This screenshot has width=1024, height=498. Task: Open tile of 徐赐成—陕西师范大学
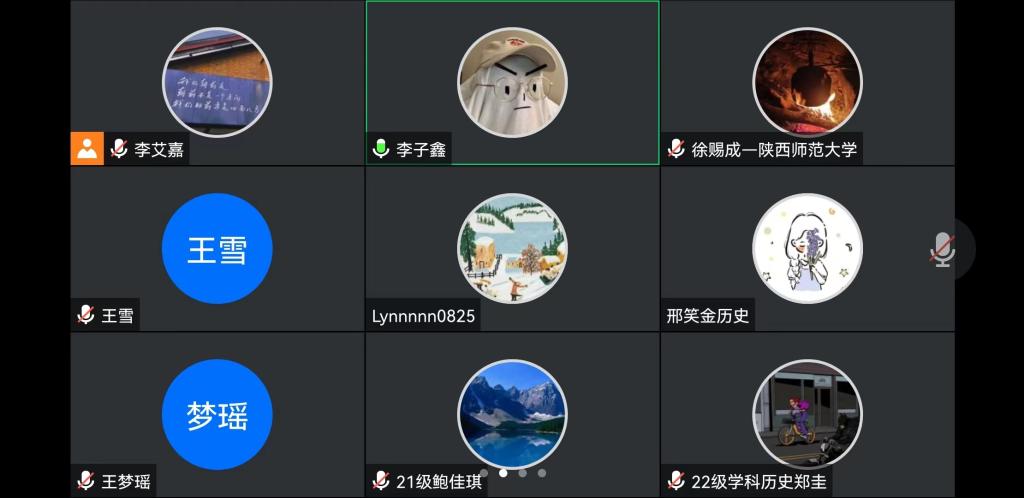pos(807,82)
